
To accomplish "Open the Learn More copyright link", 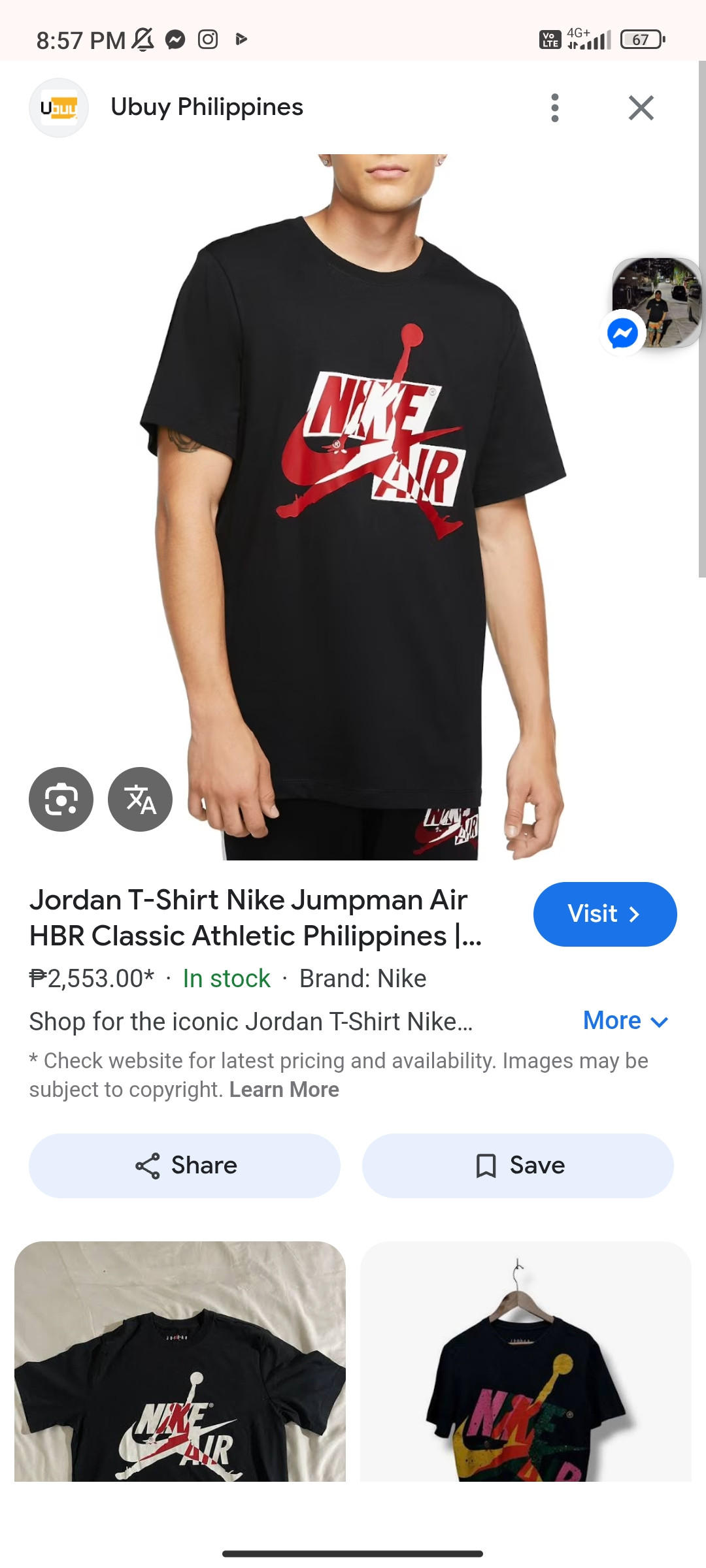I will point(284,1090).
